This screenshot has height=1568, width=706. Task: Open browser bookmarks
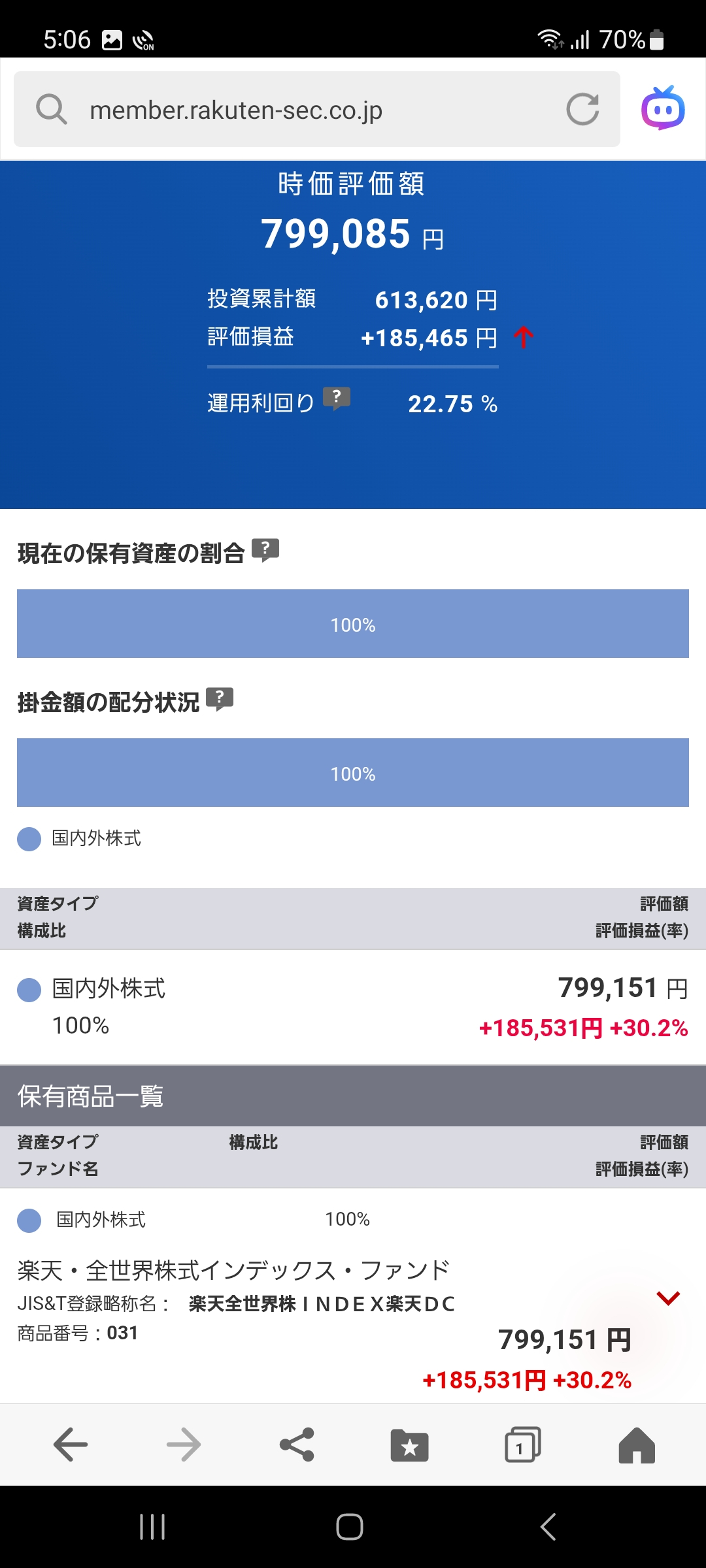(x=410, y=1445)
